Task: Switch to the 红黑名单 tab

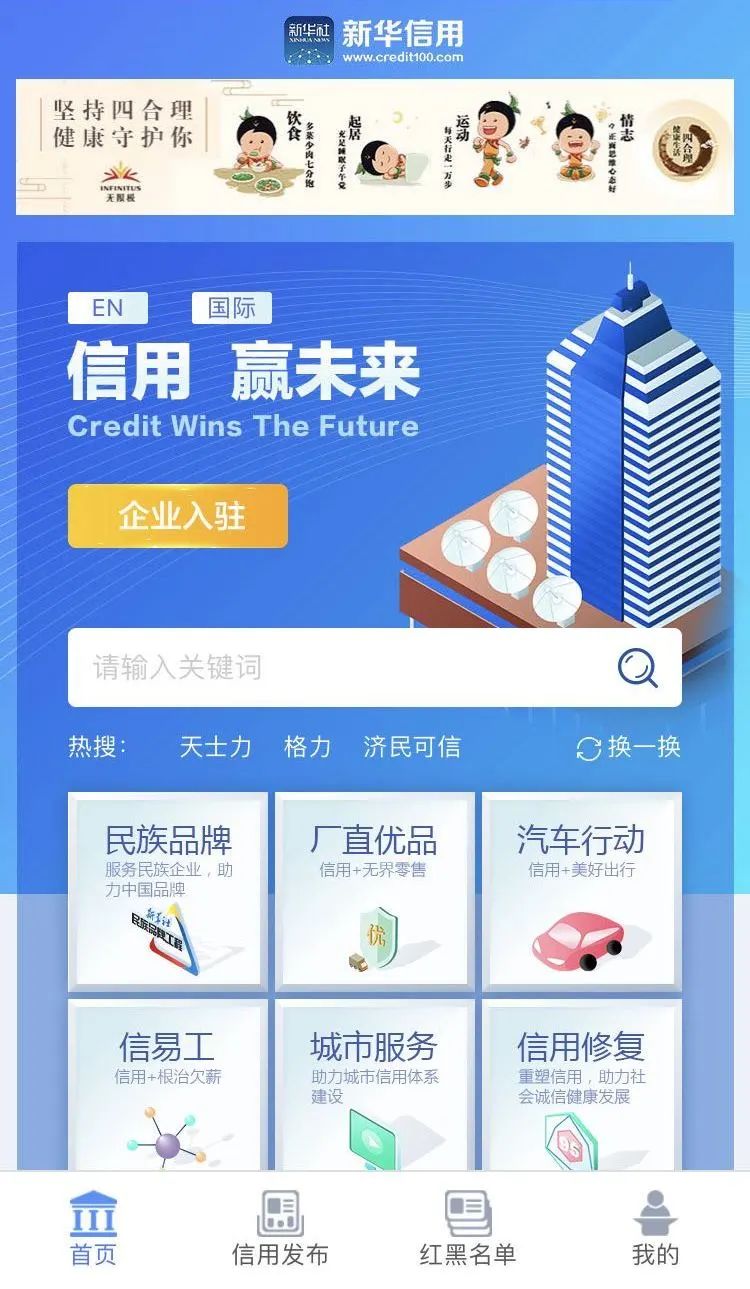Action: [468, 1229]
